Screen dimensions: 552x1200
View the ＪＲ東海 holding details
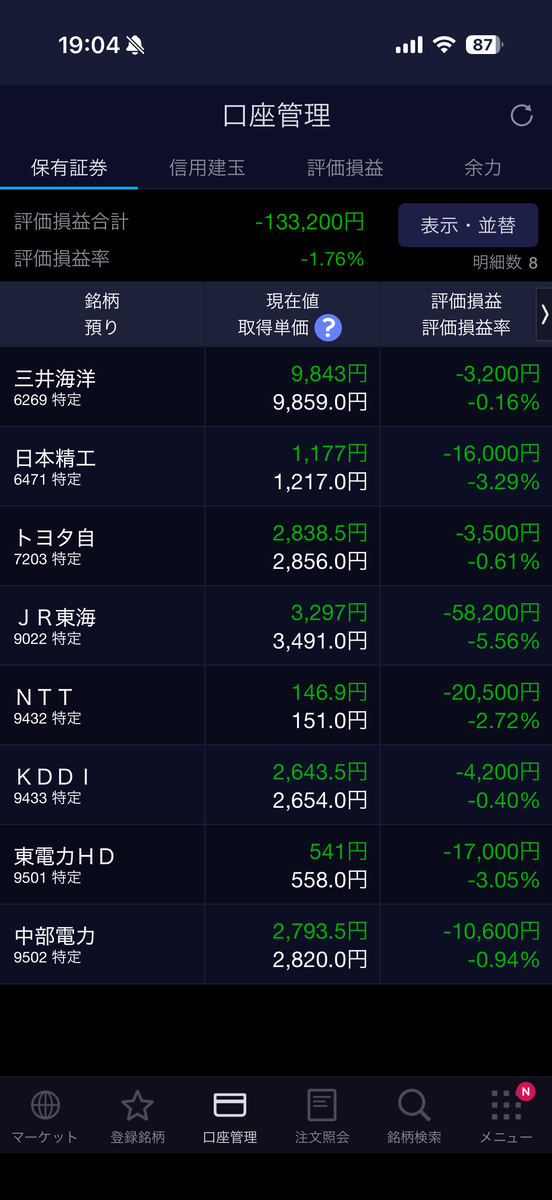click(x=276, y=626)
